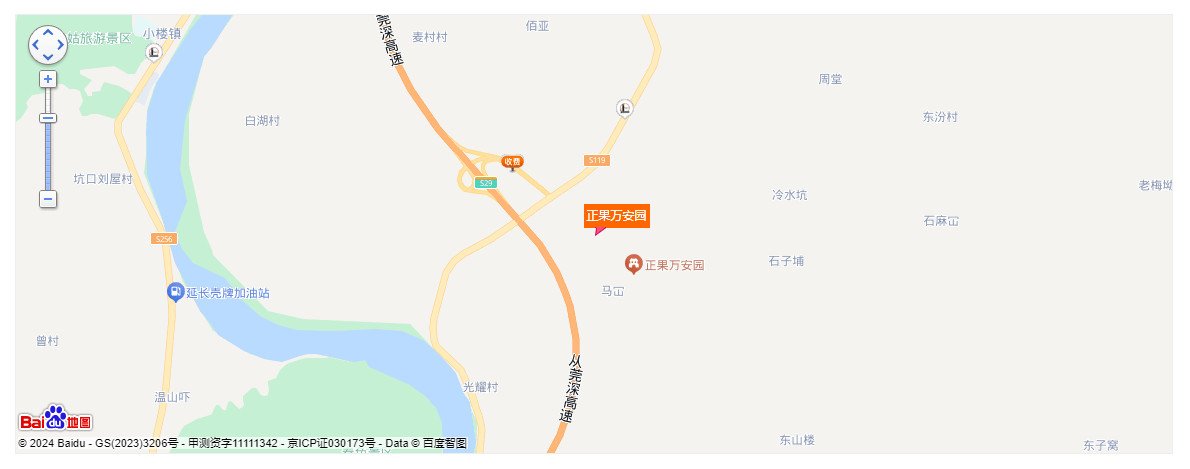Zoom in with the plus button
The height and width of the screenshot is (469, 1190).
pyautogui.click(x=47, y=78)
